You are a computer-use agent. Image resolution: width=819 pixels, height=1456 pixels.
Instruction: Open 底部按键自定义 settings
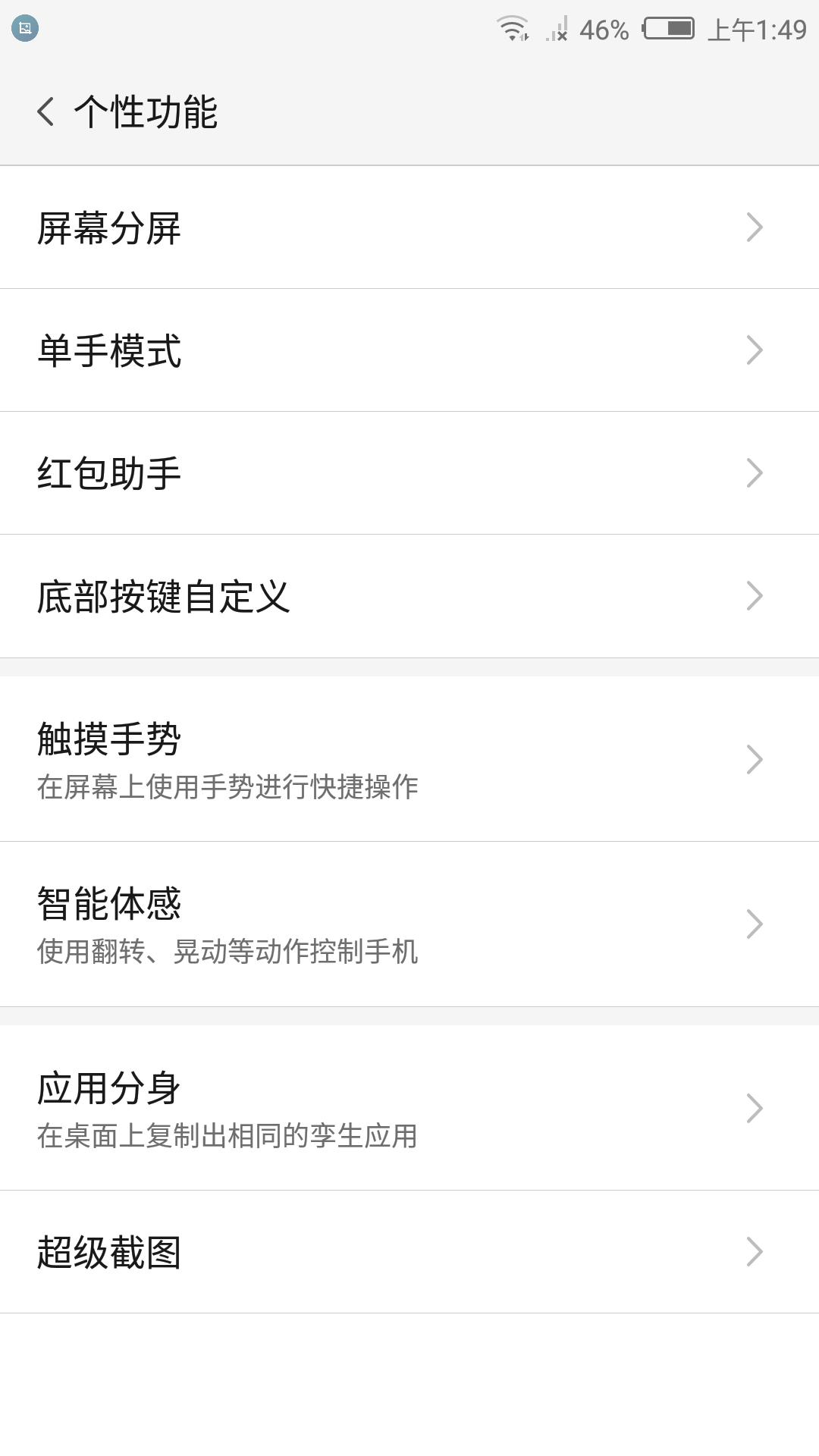click(409, 596)
